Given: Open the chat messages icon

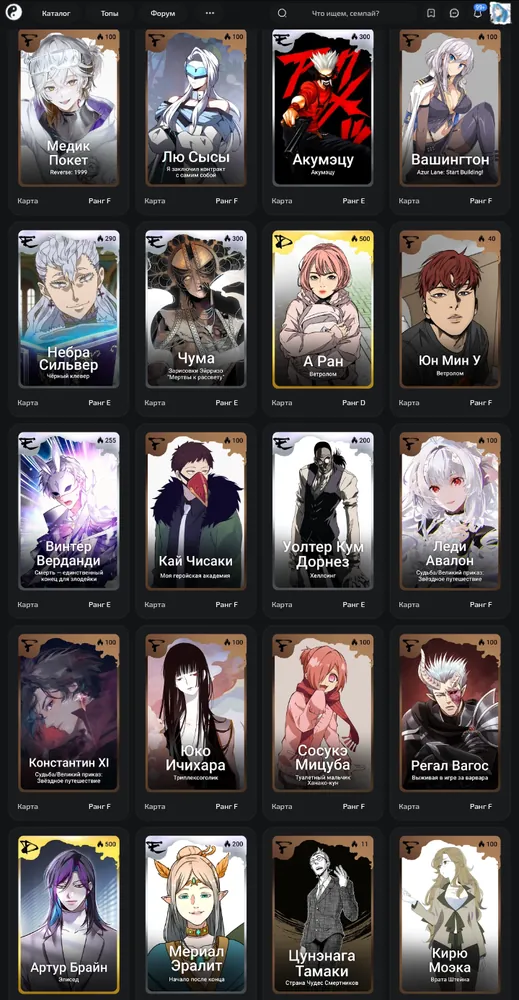Looking at the screenshot, I should click(x=454, y=13).
